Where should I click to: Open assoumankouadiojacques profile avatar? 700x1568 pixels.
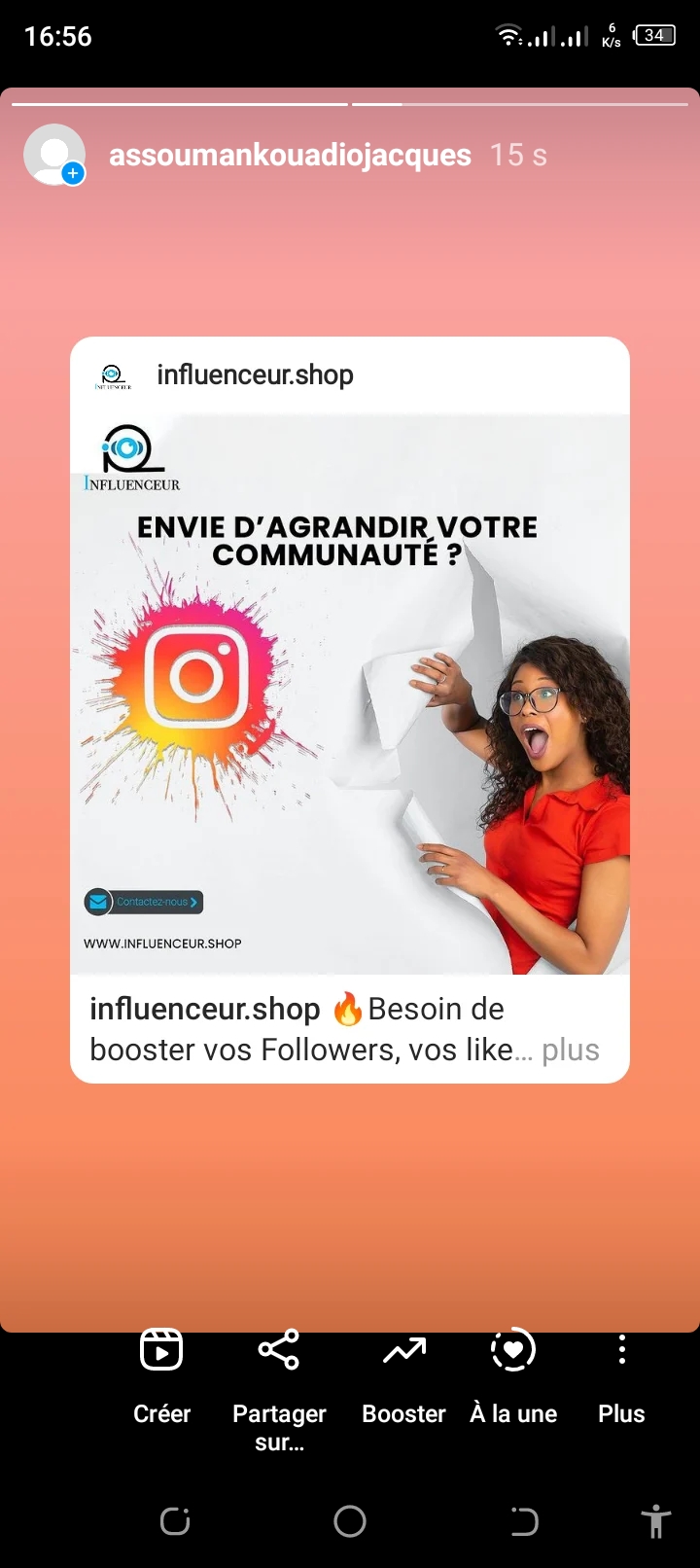point(54,155)
